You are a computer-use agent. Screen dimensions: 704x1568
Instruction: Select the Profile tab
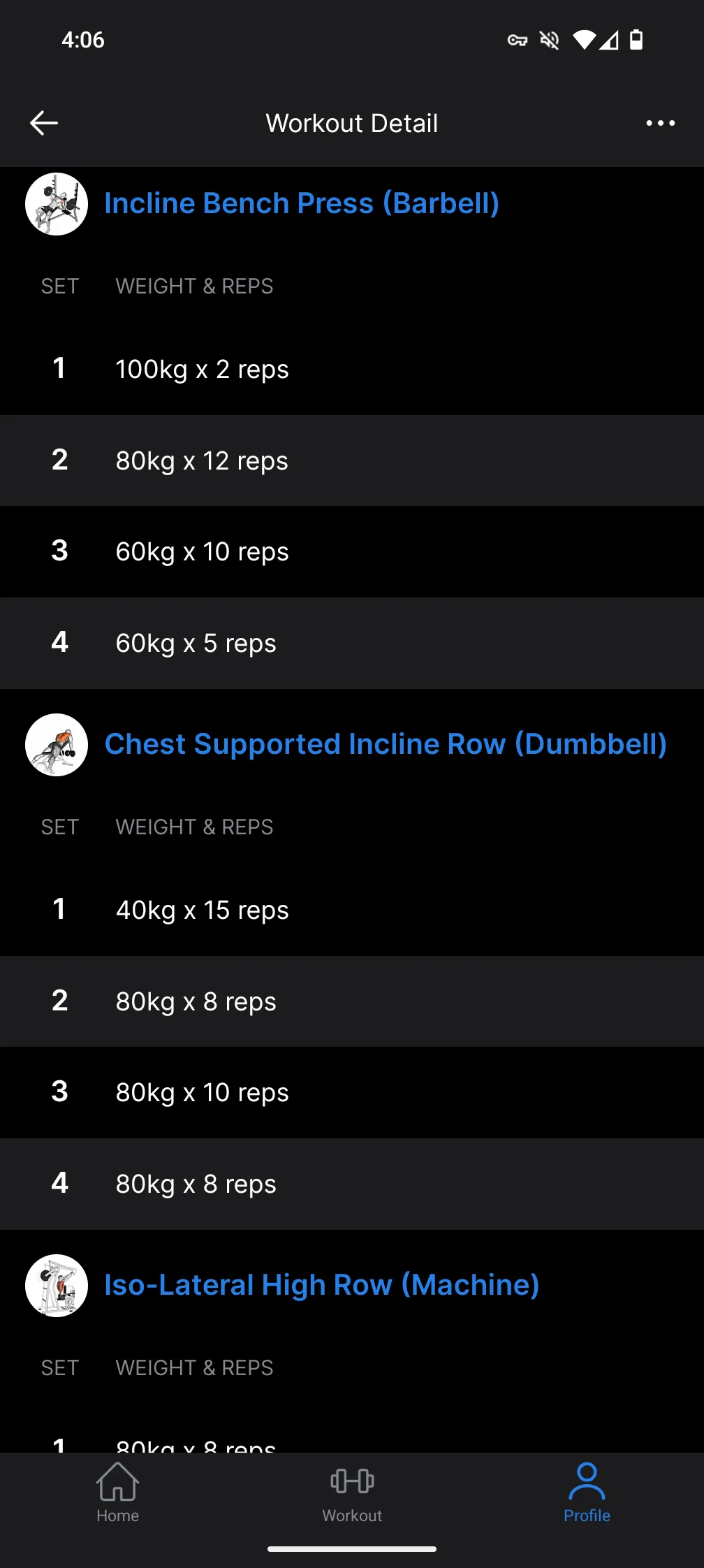pyautogui.click(x=587, y=1493)
